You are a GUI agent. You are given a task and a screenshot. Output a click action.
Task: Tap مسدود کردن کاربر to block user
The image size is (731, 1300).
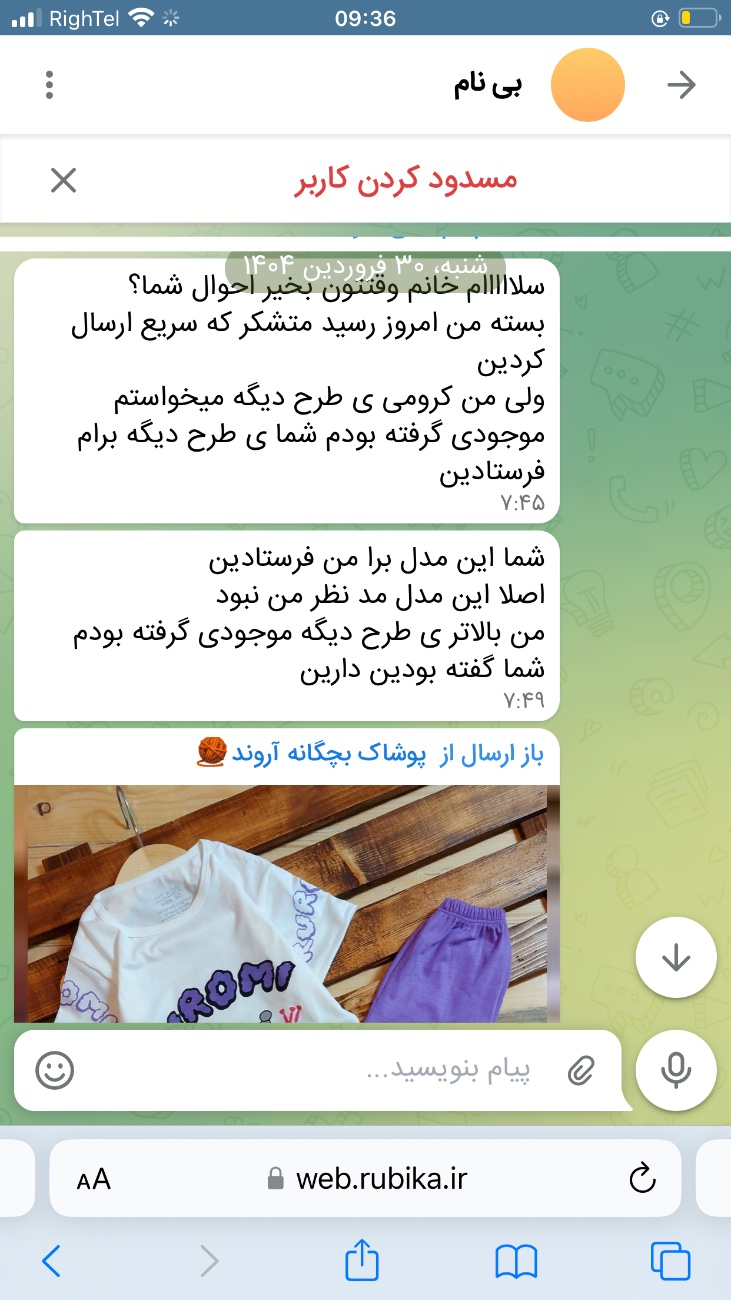[x=406, y=179]
